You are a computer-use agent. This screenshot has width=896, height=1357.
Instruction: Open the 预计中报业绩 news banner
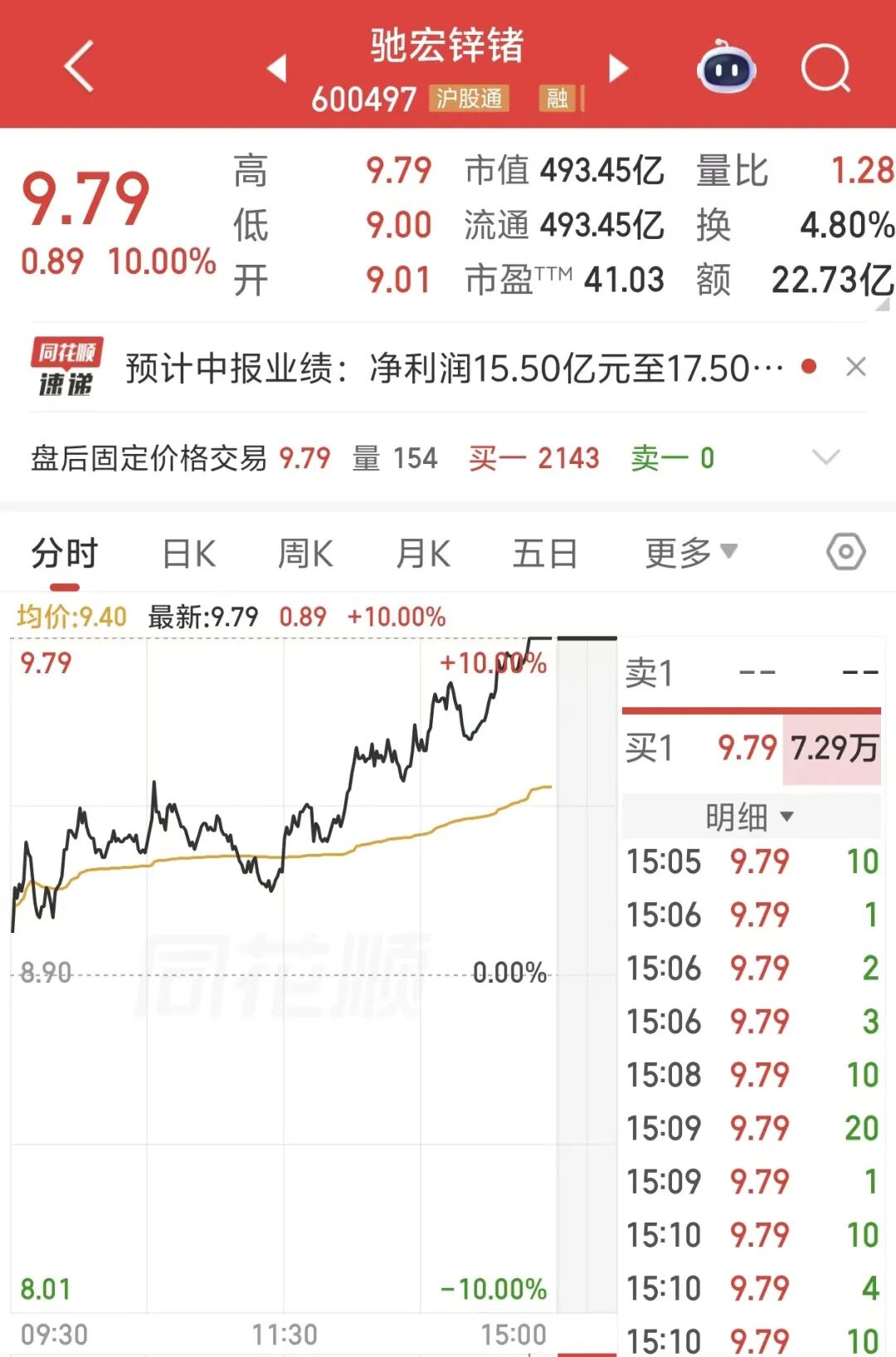(454, 368)
